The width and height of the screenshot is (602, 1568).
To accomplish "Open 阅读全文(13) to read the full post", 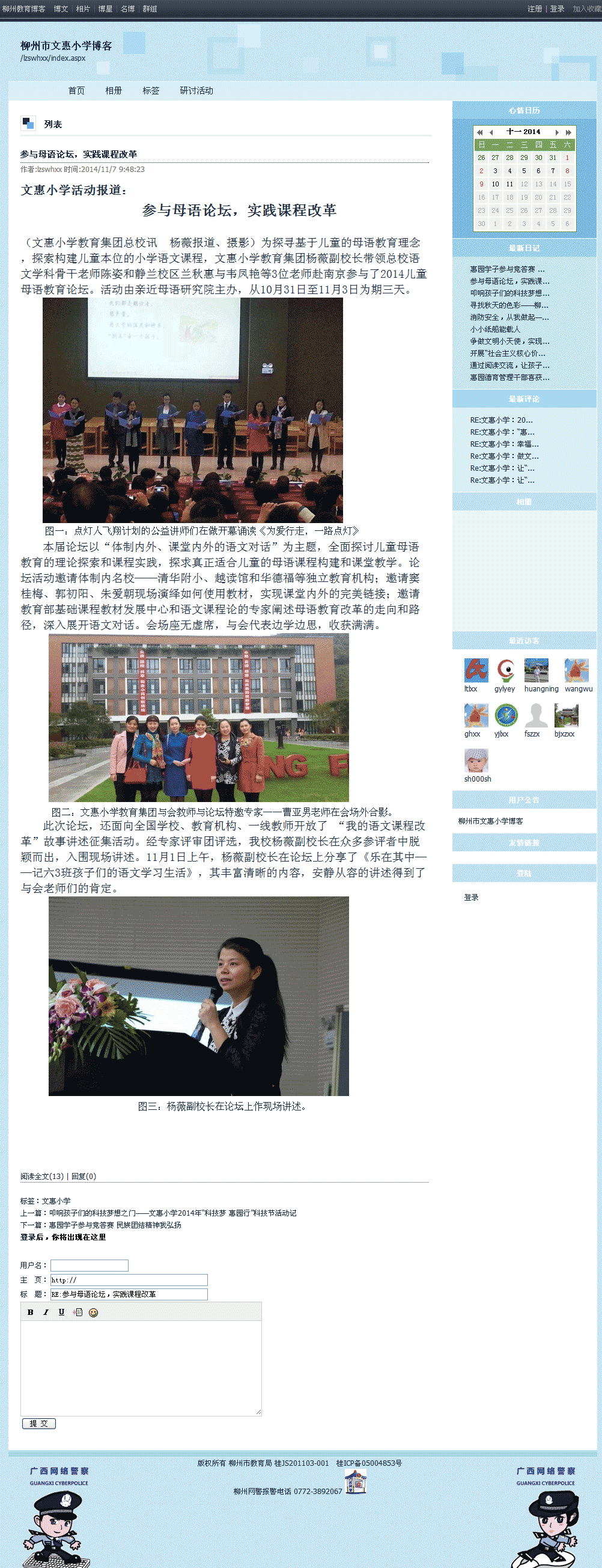I will tap(41, 1176).
